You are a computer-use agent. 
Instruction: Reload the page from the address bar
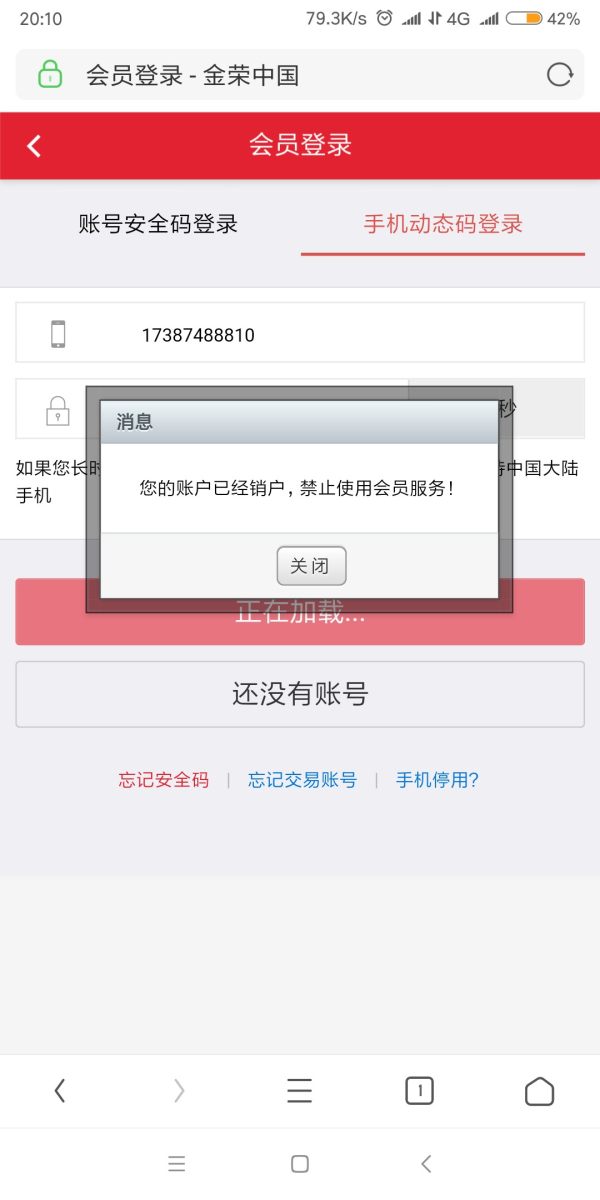click(x=559, y=75)
